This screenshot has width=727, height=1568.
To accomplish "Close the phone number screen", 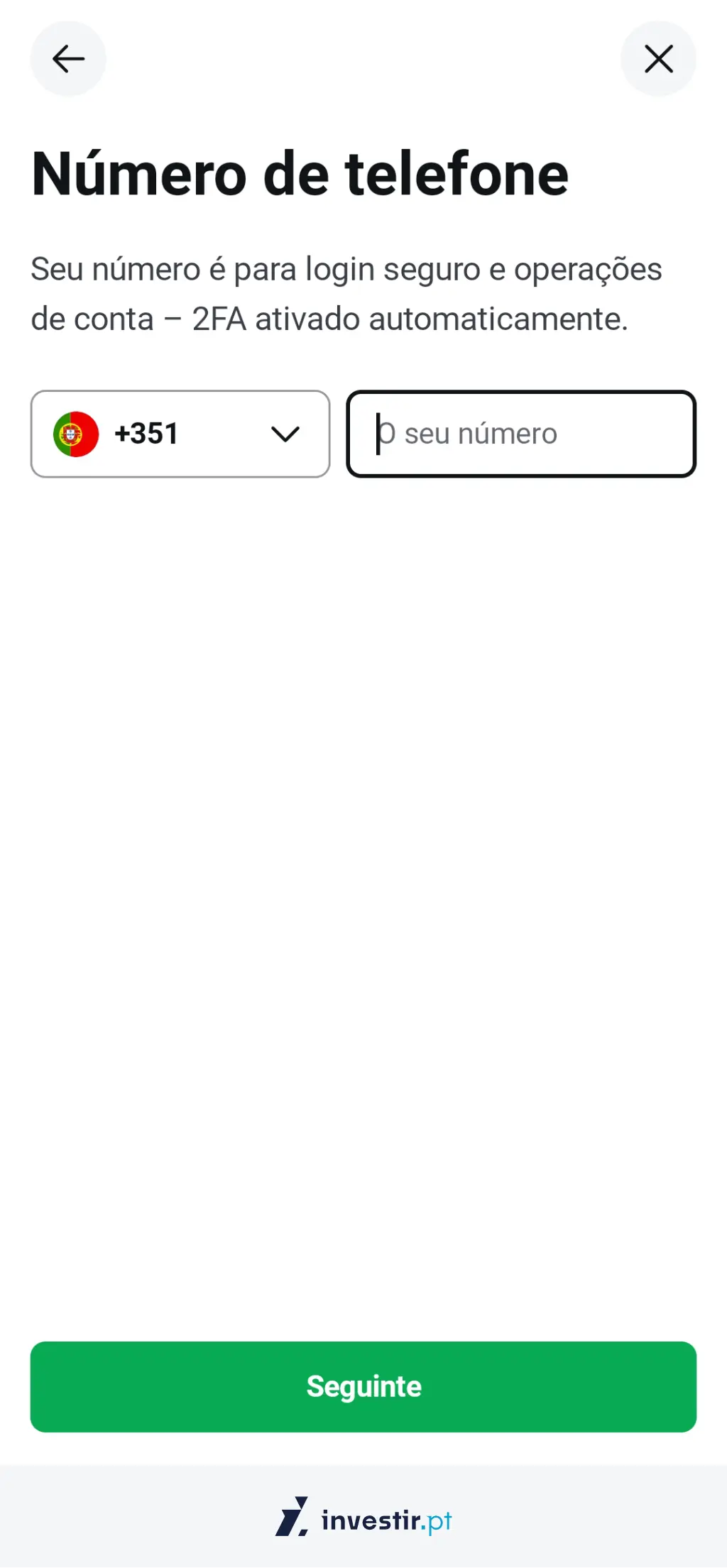I will point(658,59).
